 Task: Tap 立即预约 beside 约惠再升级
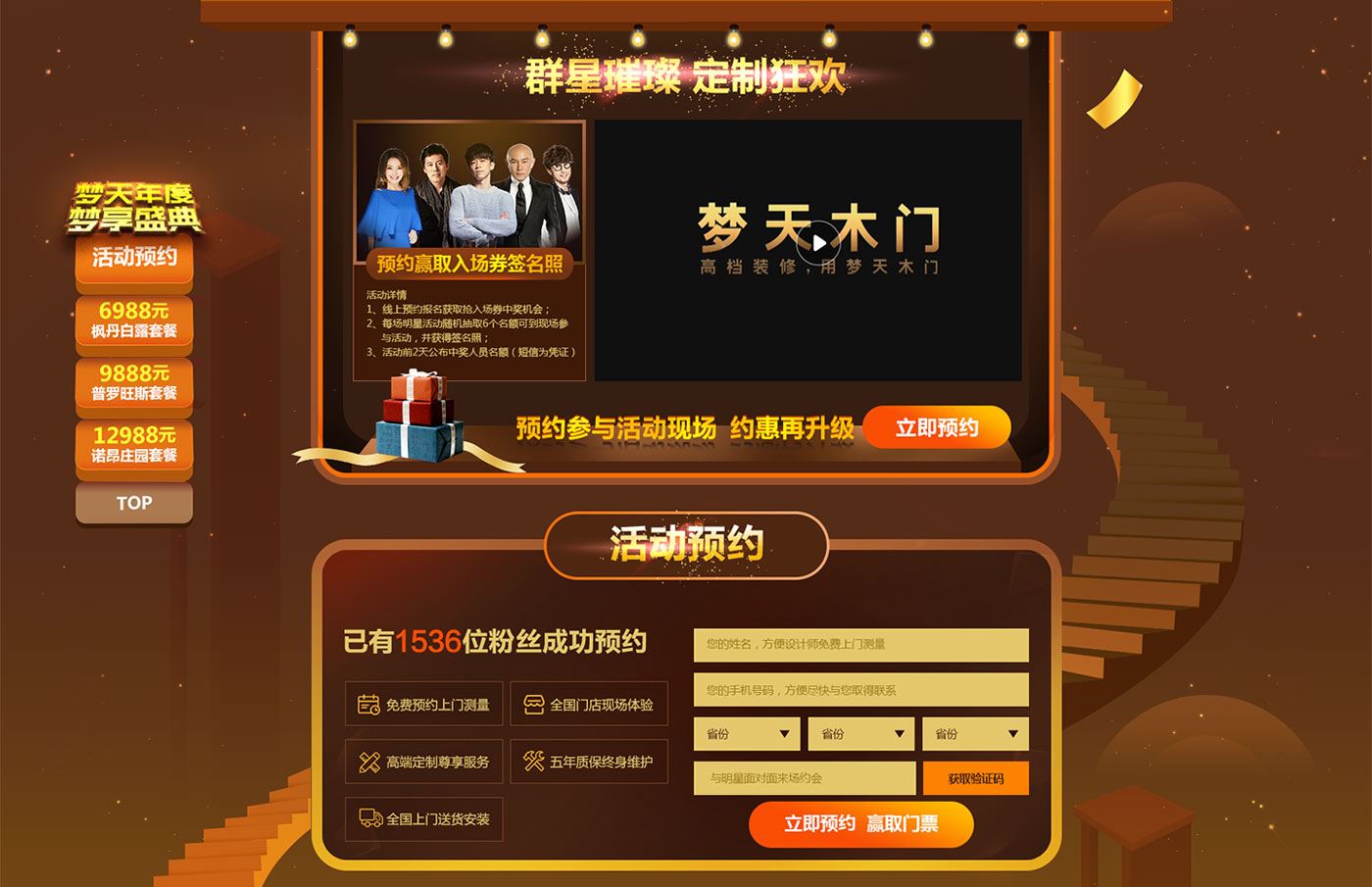coord(936,427)
